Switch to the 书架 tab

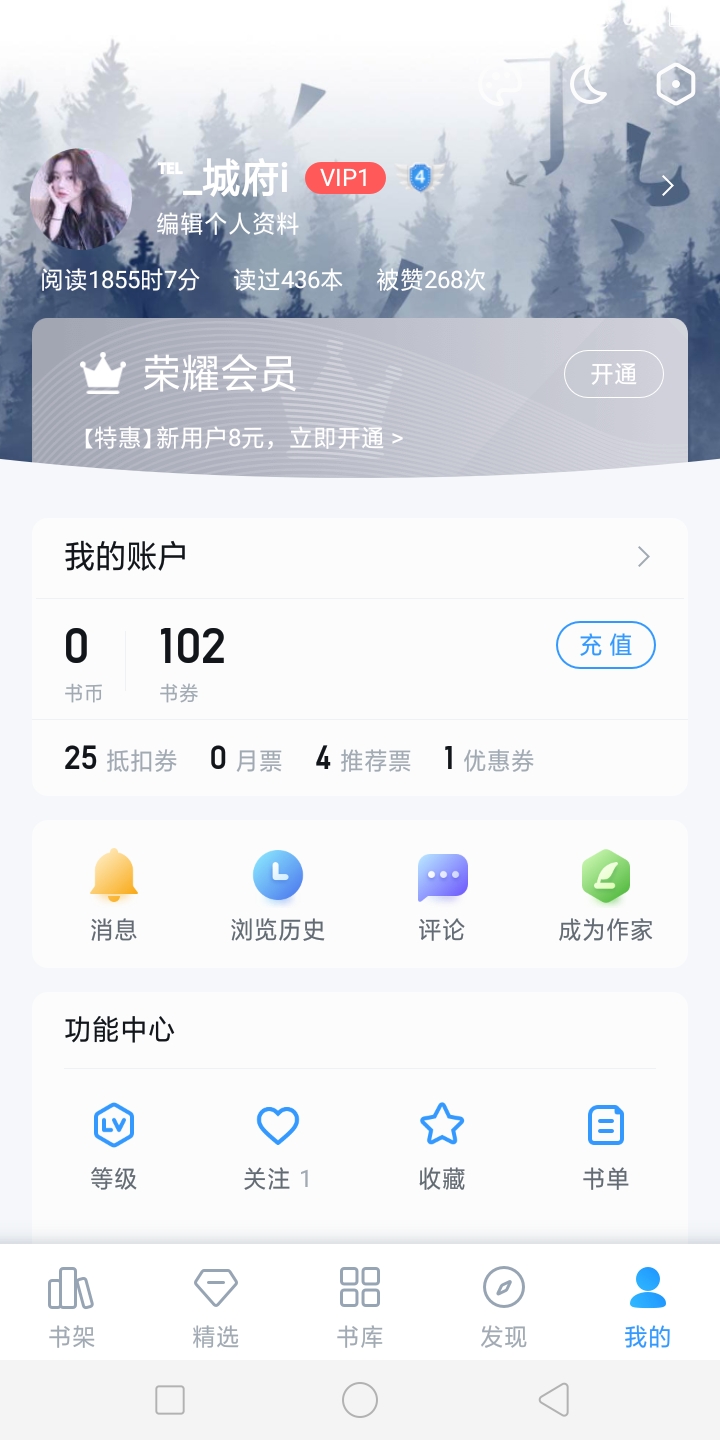[72, 1306]
